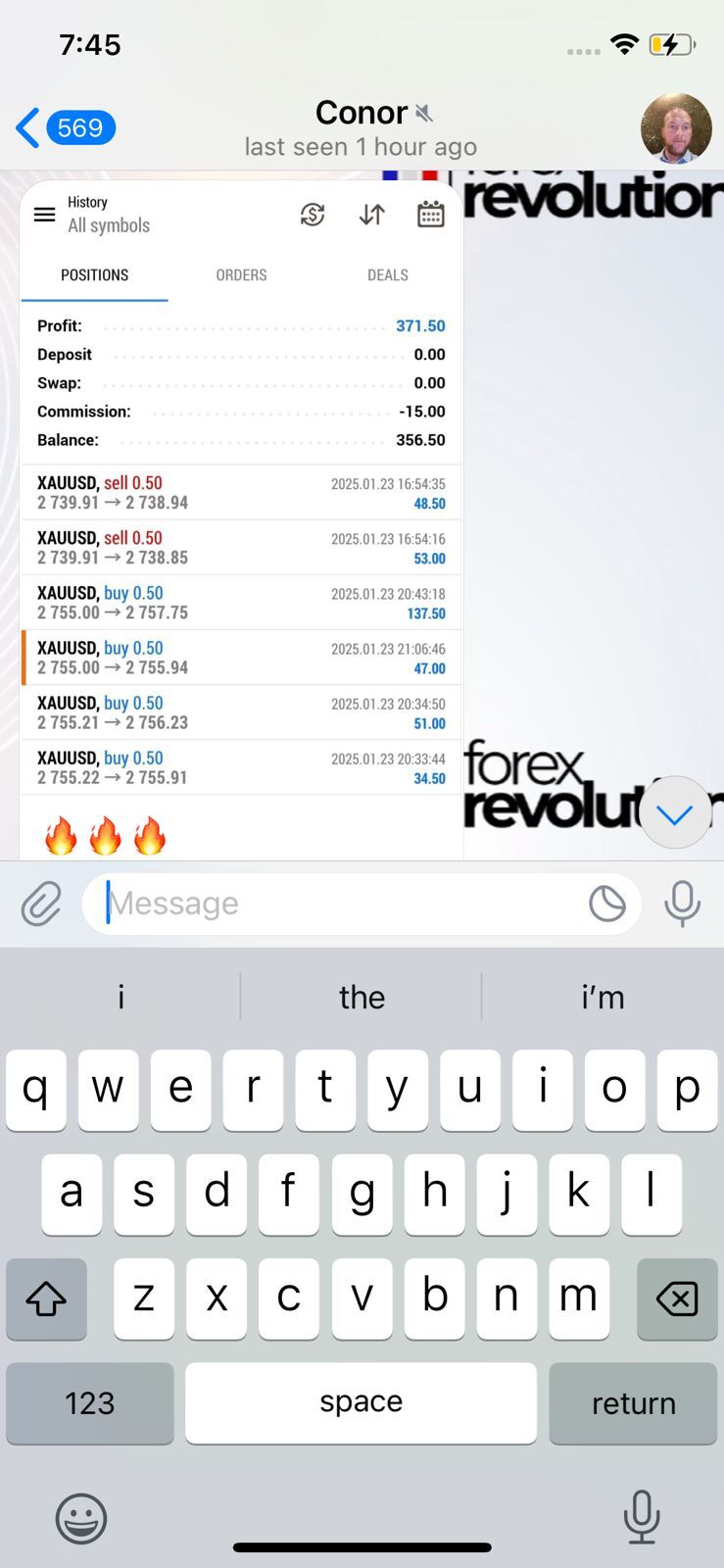Tap the backspace key
Screen dimensions: 724x1568
tap(676, 1298)
